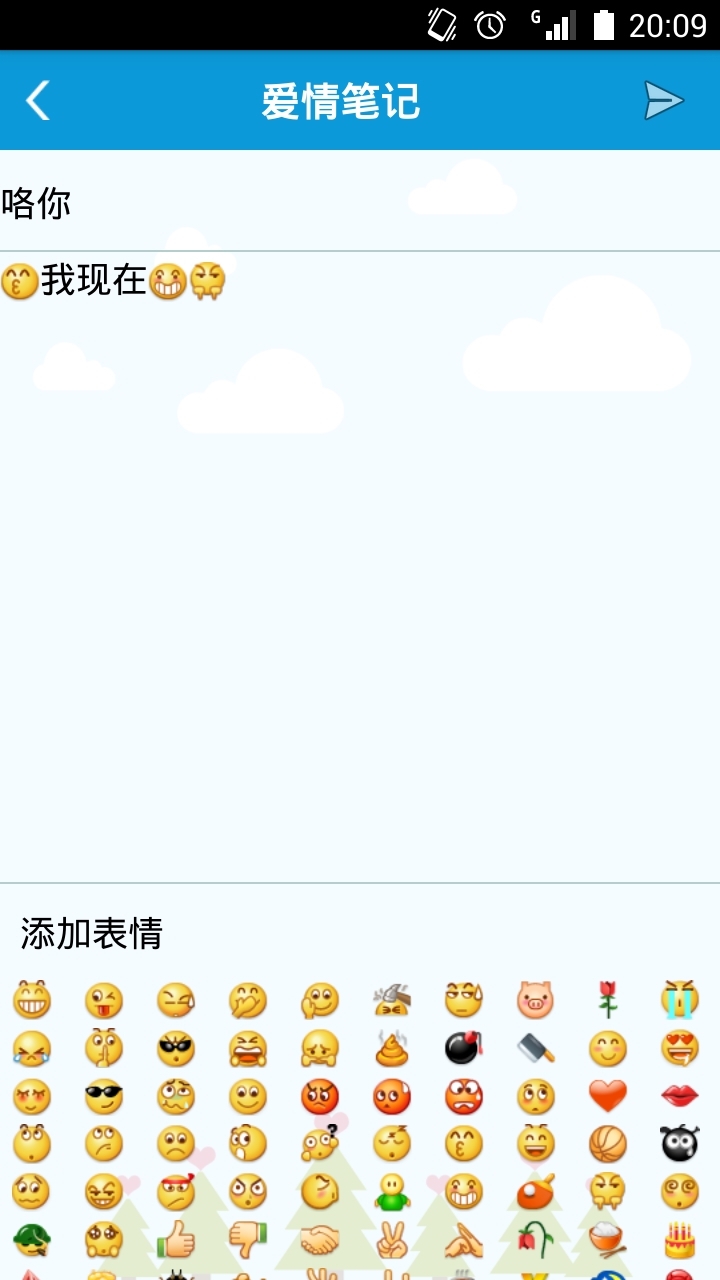The width and height of the screenshot is (720, 1280).
Task: Insert the birthday cake emoji
Action: tap(680, 1240)
